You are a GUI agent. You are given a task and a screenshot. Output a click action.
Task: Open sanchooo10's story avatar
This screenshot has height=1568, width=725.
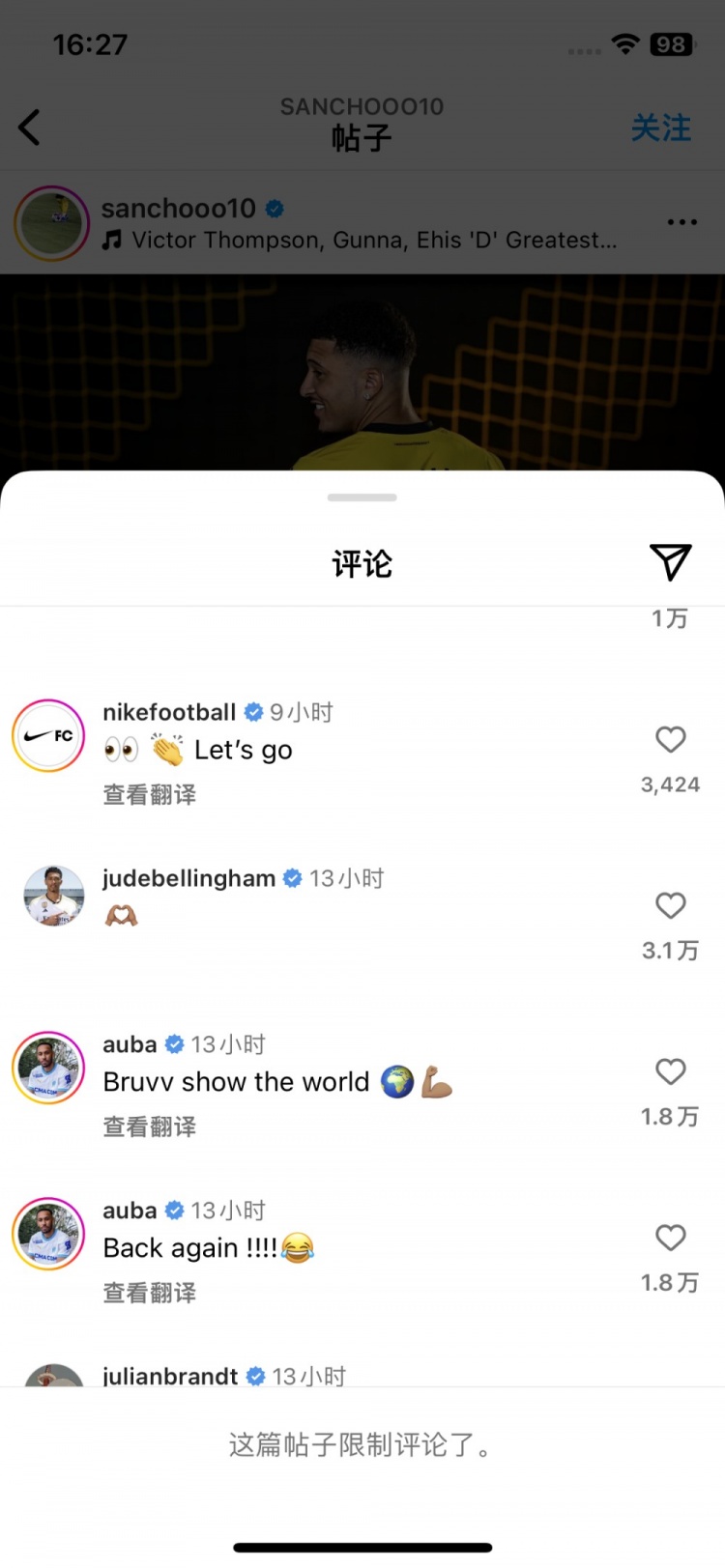pos(52,223)
